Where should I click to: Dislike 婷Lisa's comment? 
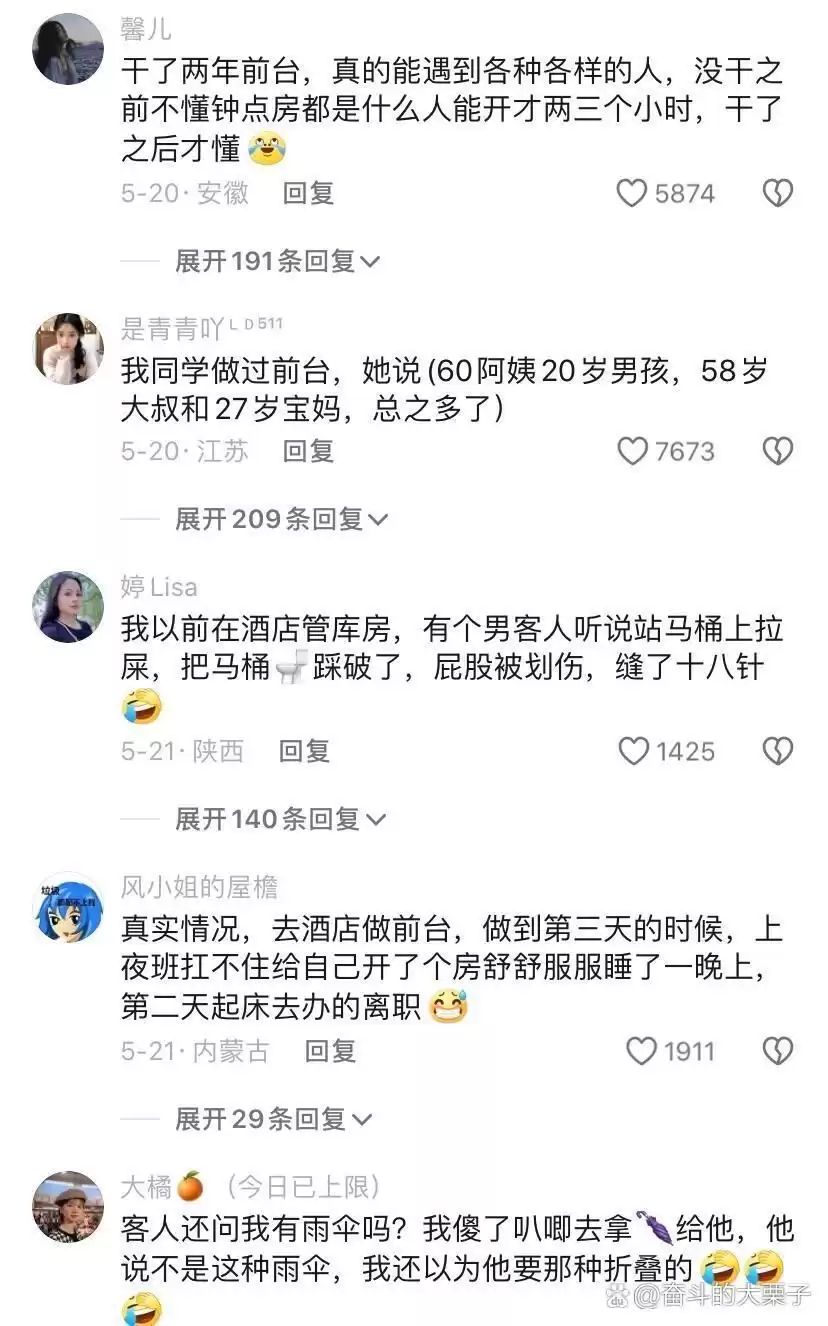778,751
